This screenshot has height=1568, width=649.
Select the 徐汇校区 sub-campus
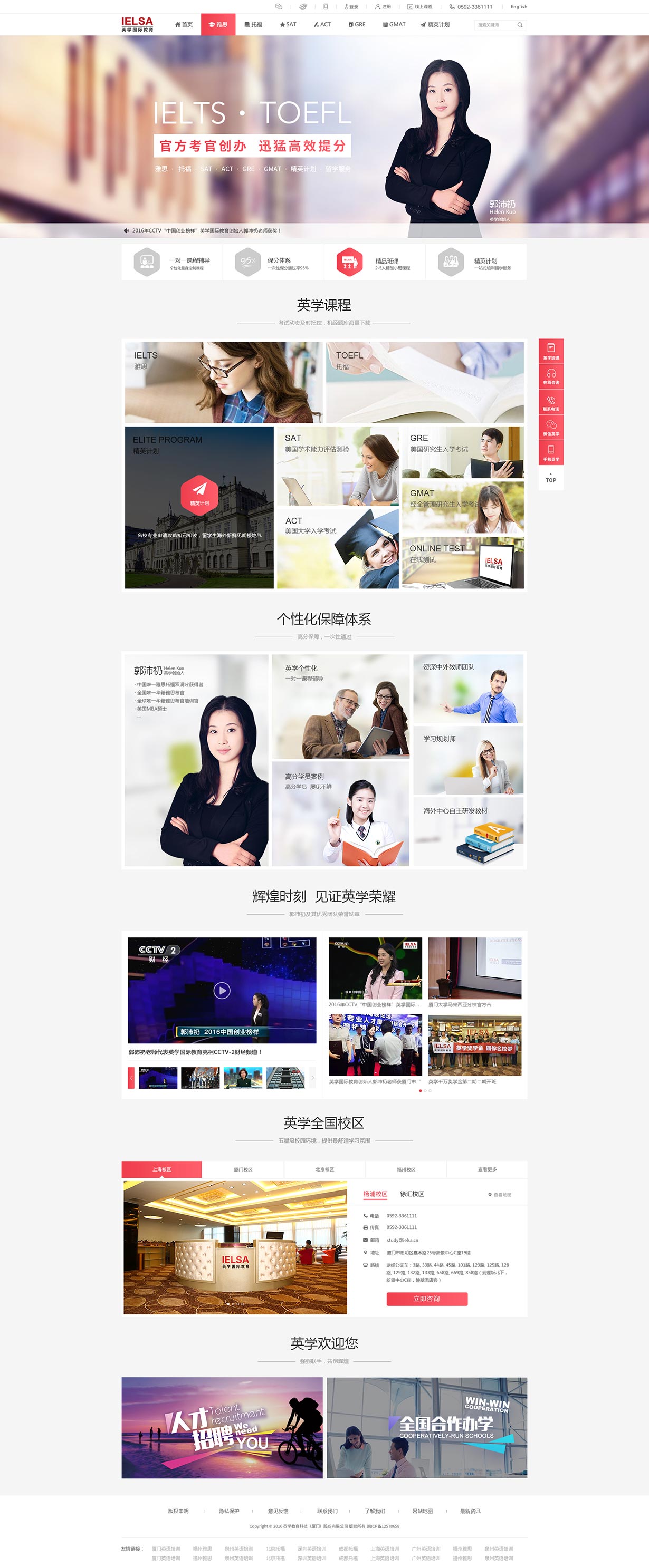pos(412,1194)
